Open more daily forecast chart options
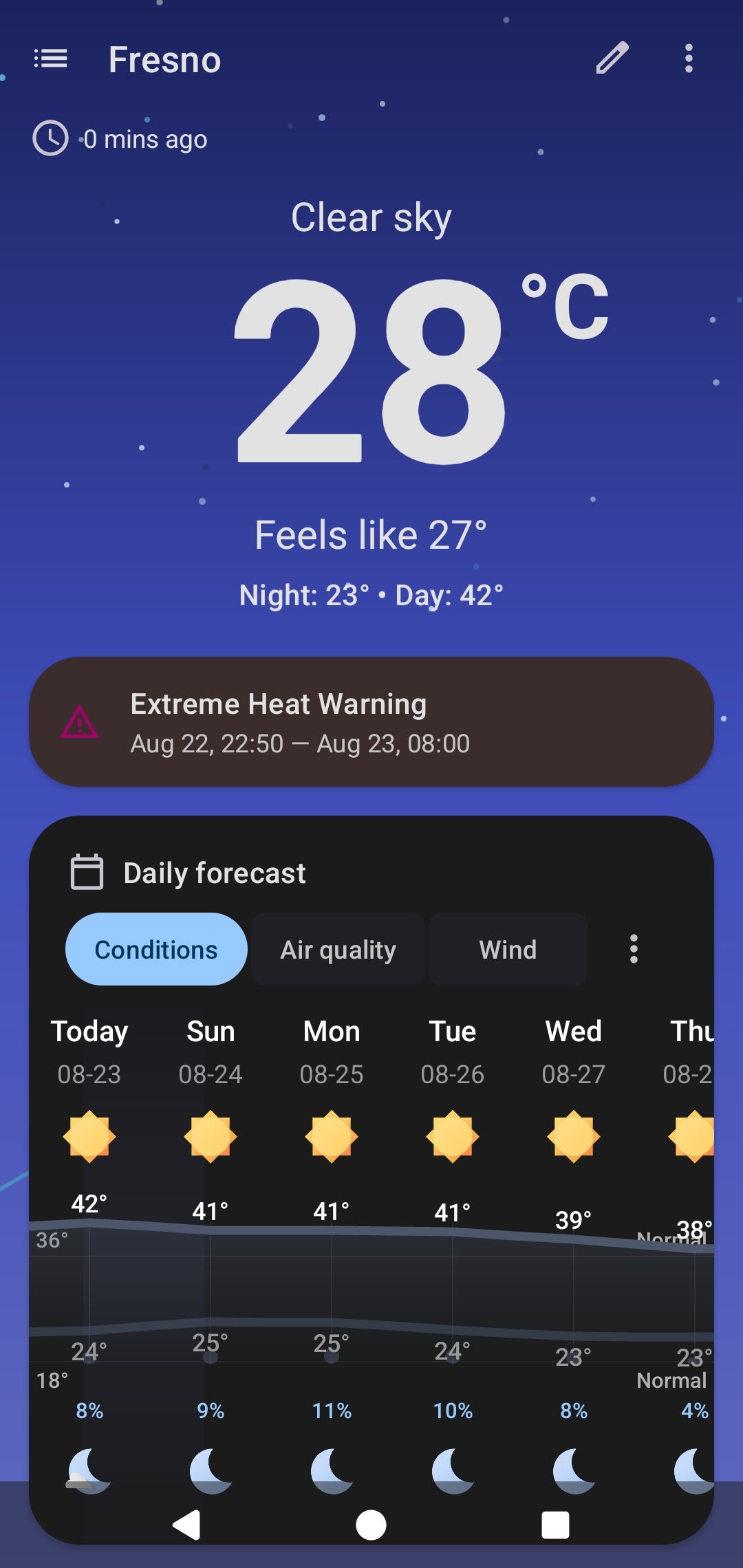 pos(634,949)
